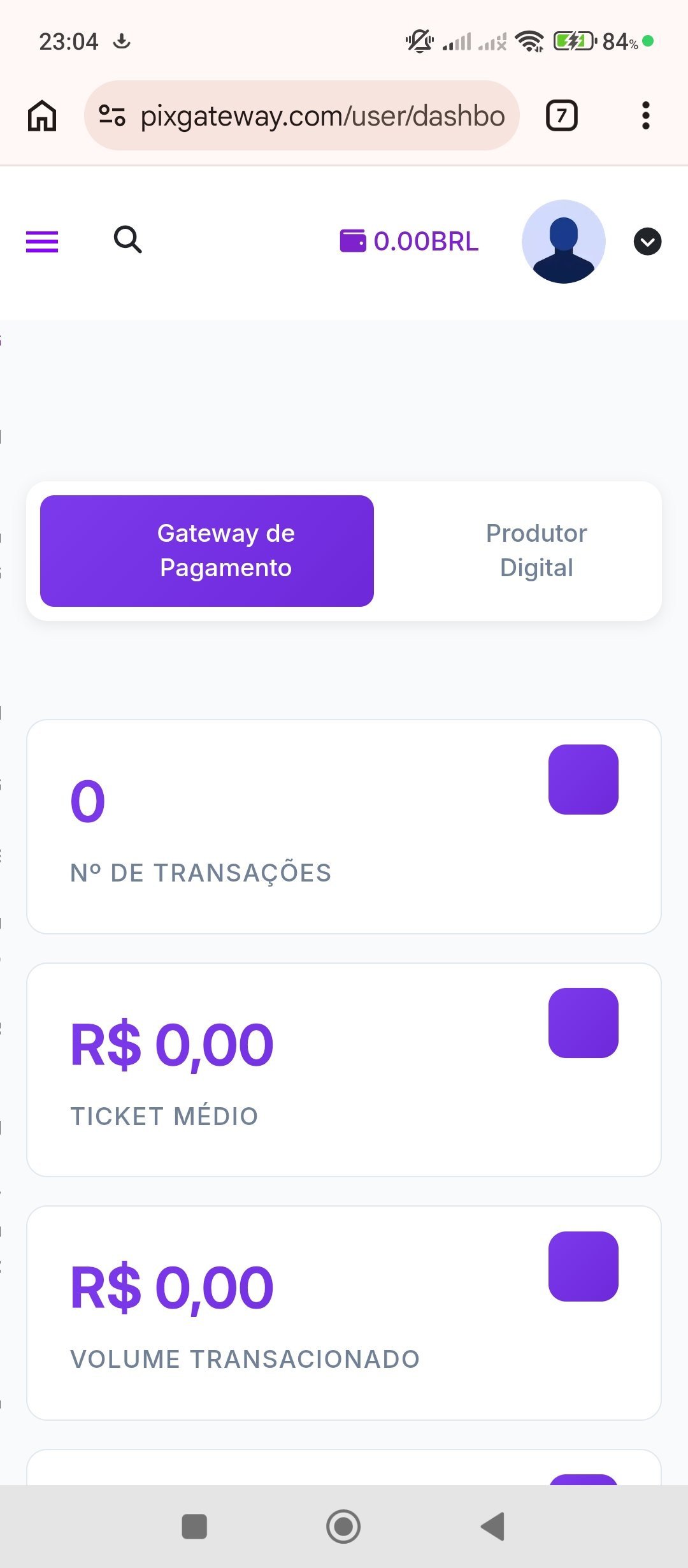Open the browser three-dot menu
688x1568 pixels.
click(645, 116)
